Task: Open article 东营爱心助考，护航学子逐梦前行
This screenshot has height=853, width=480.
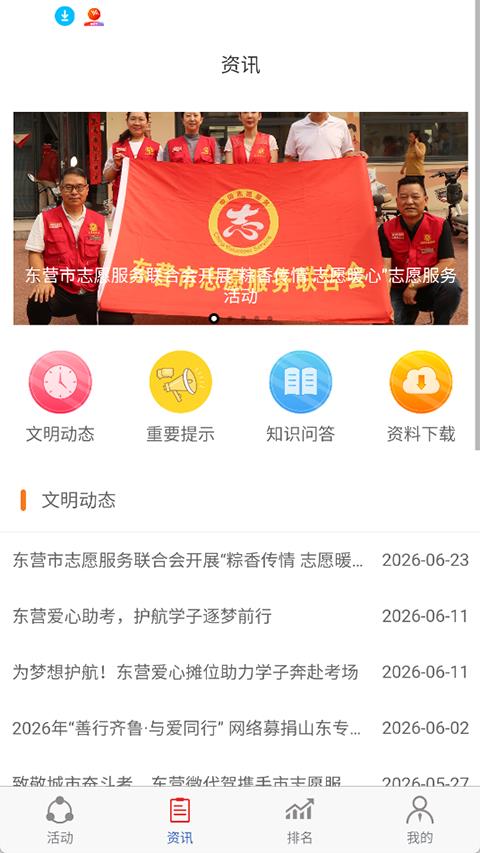Action: (x=240, y=616)
